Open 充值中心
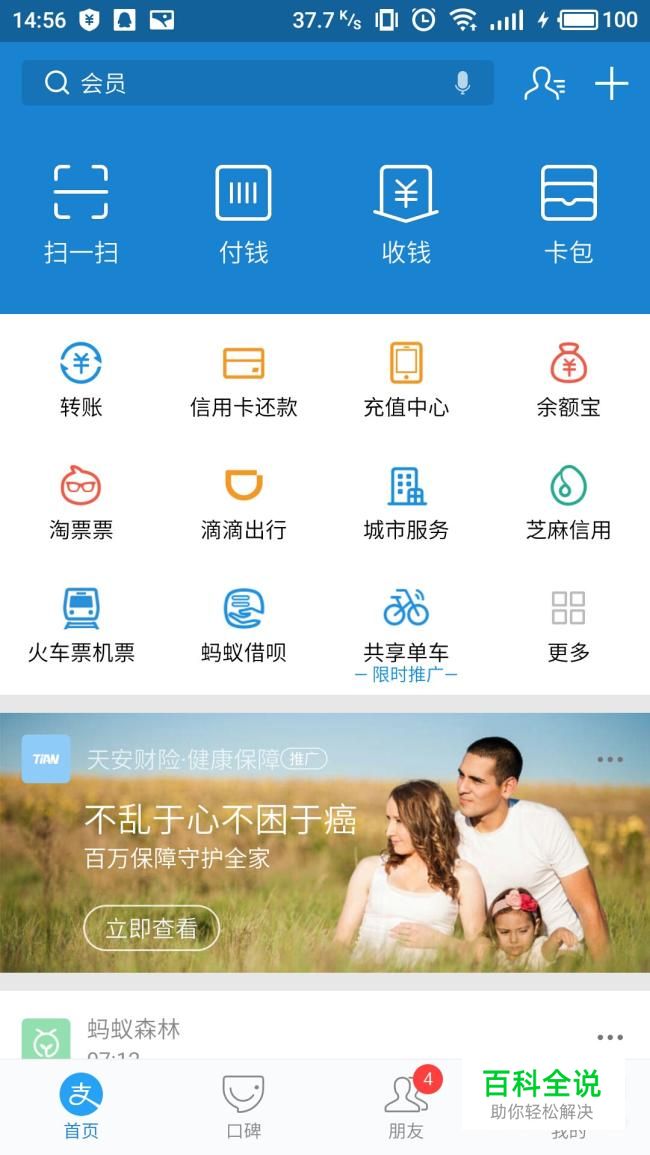Viewport: 650px width, 1155px height. 406,380
